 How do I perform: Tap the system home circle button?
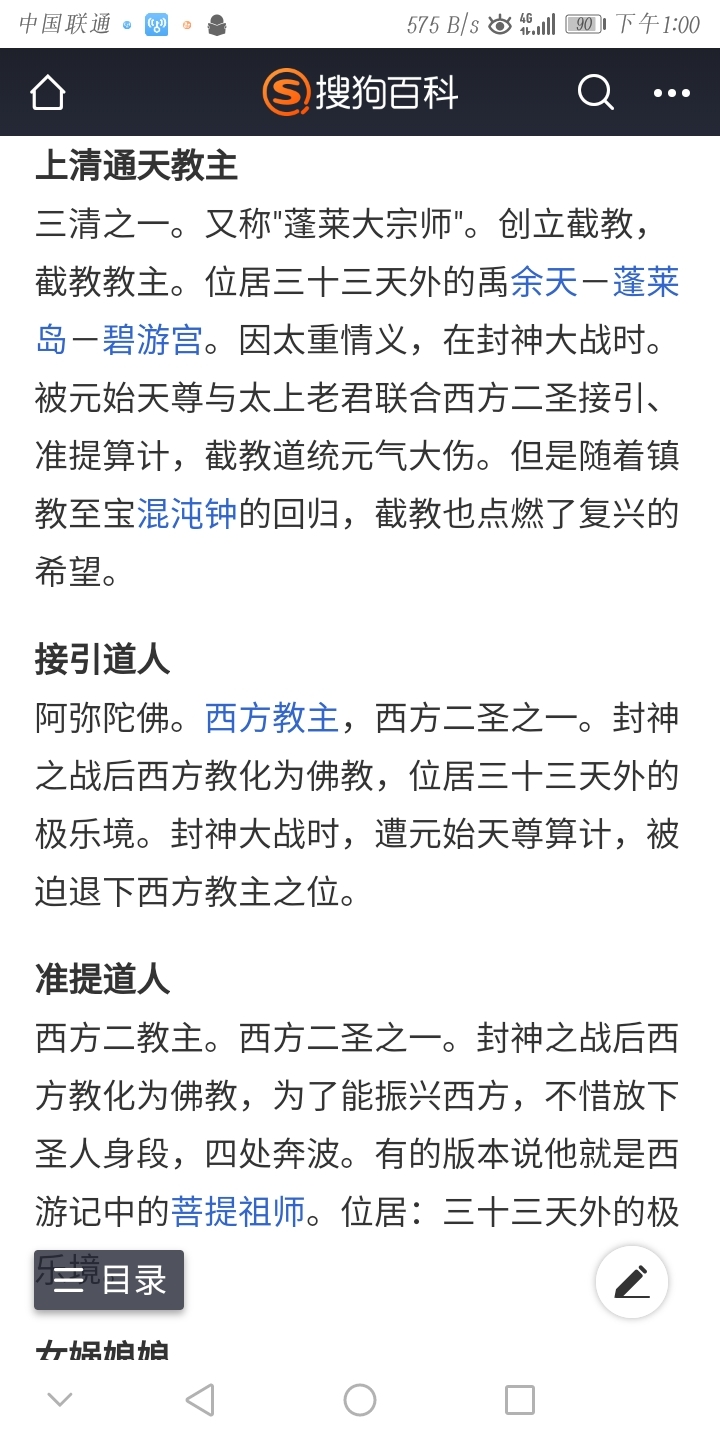[360, 1400]
